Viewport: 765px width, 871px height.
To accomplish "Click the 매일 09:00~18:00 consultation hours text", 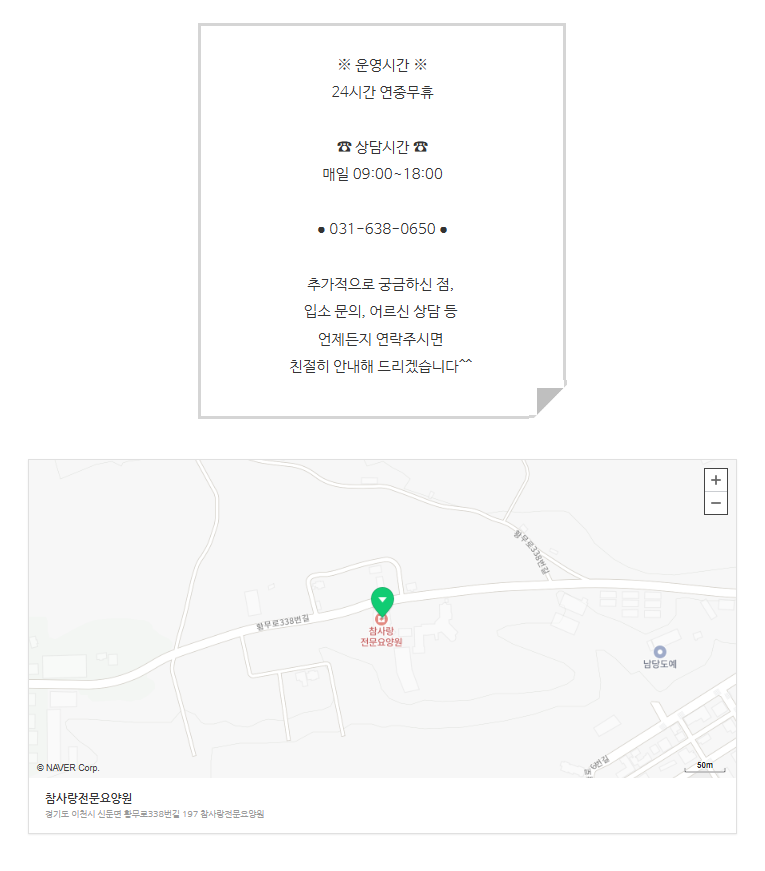I will point(385,173).
